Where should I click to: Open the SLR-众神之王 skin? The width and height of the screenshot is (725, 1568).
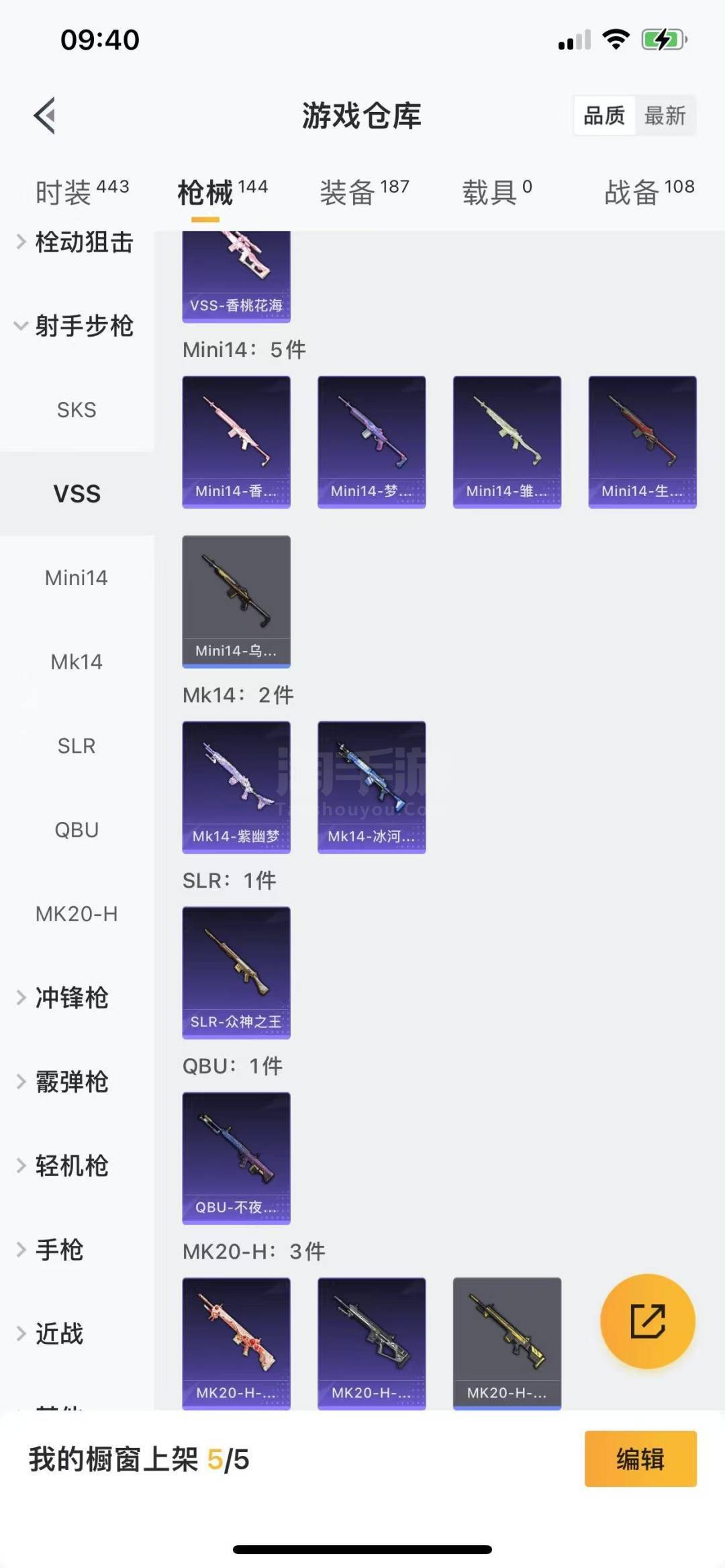tap(236, 972)
